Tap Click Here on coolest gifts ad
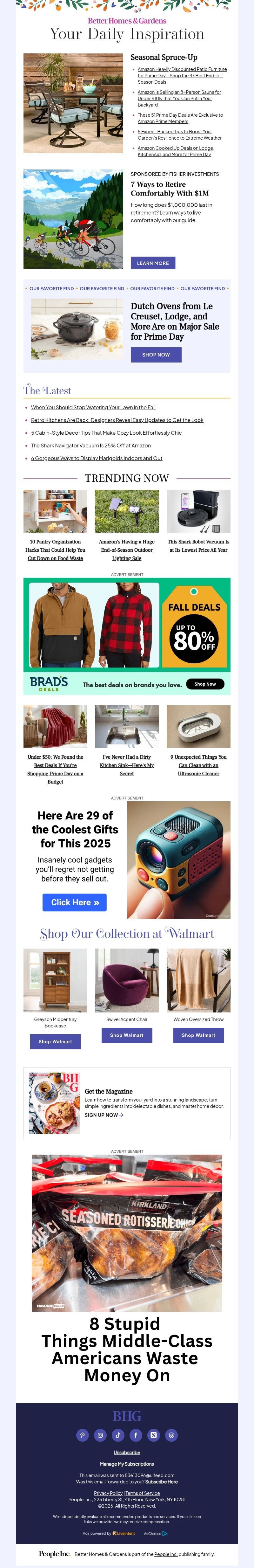 click(x=74, y=902)
